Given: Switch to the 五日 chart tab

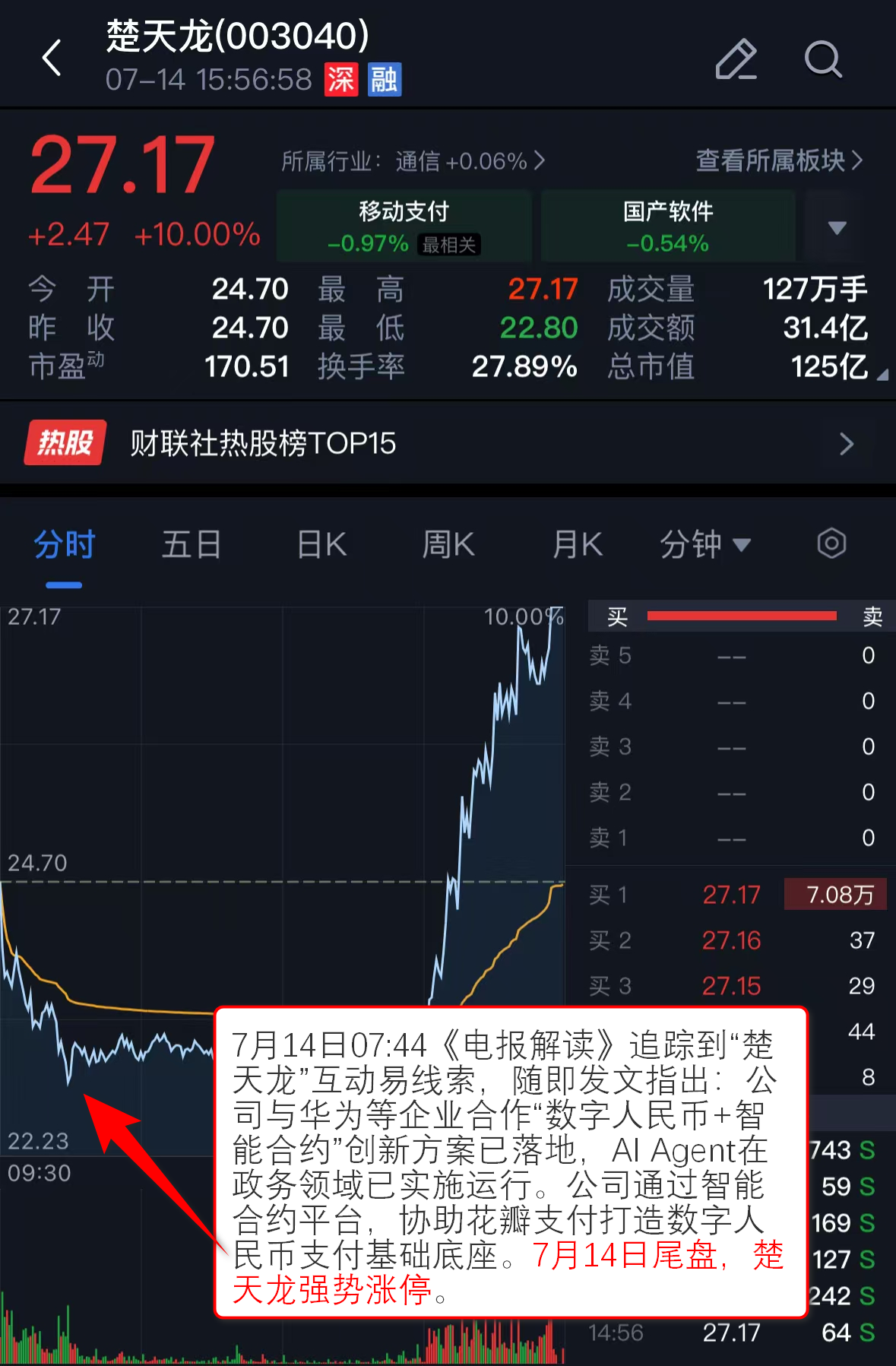Looking at the screenshot, I should click(192, 545).
